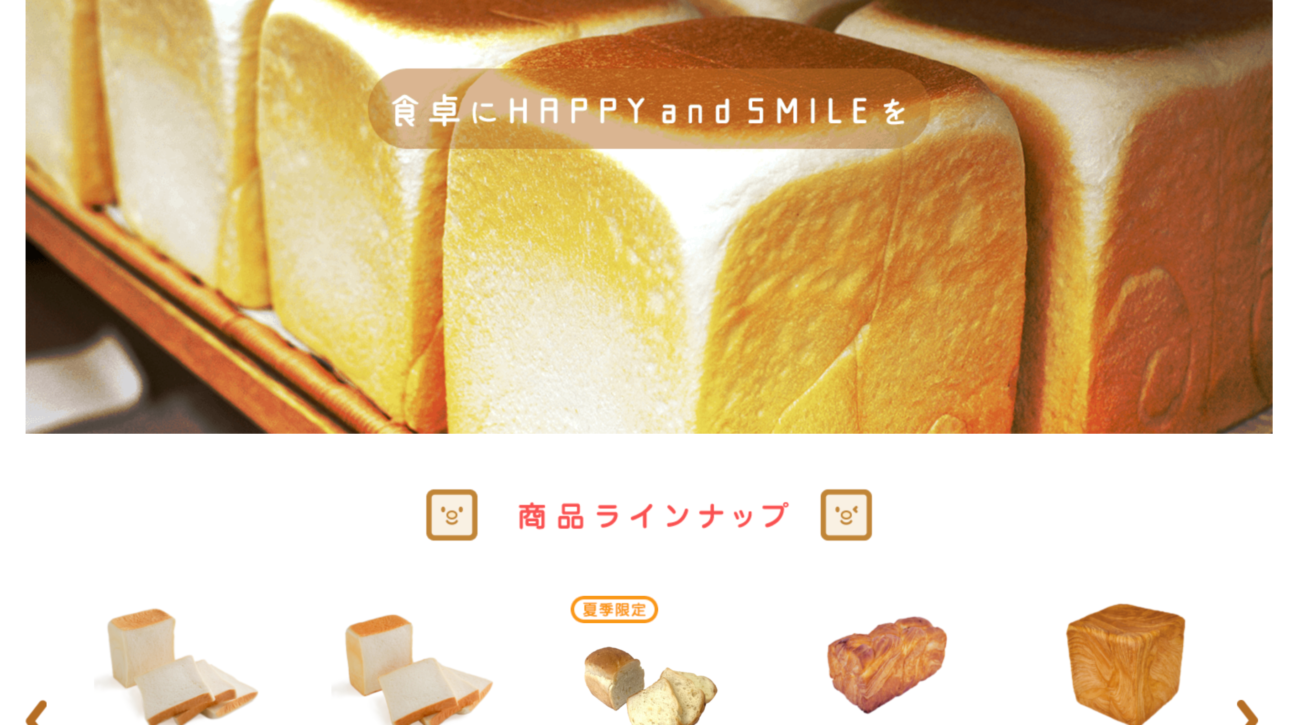Show previous products with left carousel arrow
1290x725 pixels.
[36, 713]
